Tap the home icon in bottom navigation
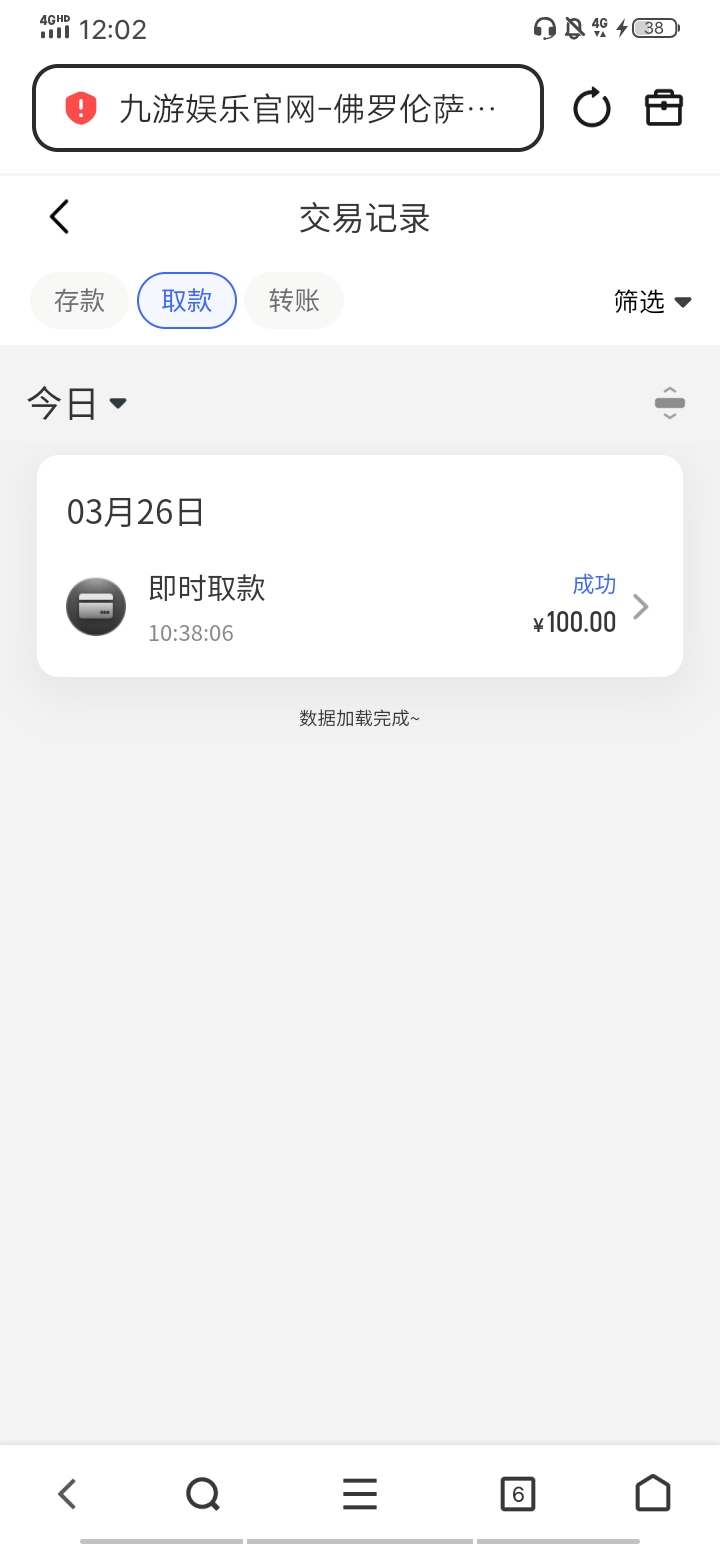 tap(653, 1493)
